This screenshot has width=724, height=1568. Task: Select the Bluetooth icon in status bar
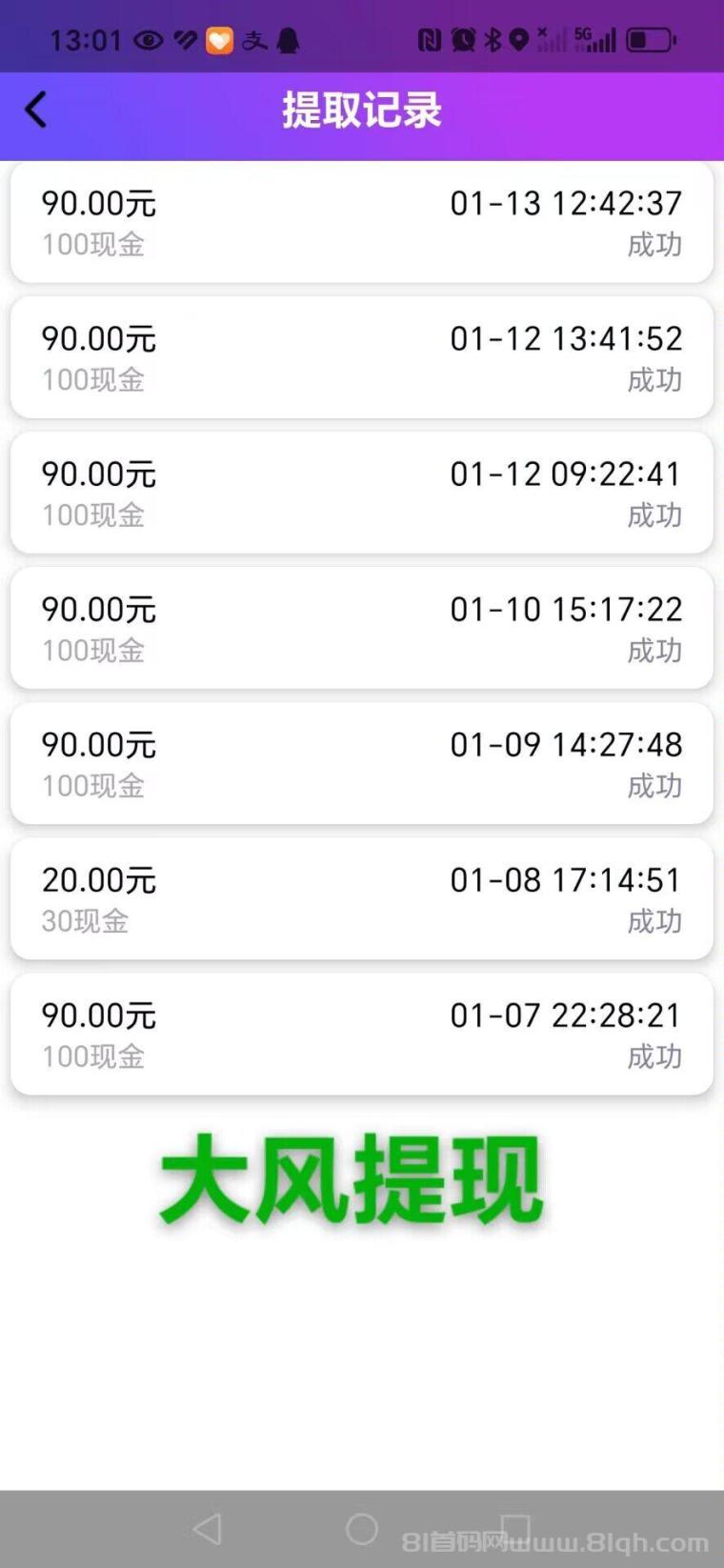click(493, 38)
